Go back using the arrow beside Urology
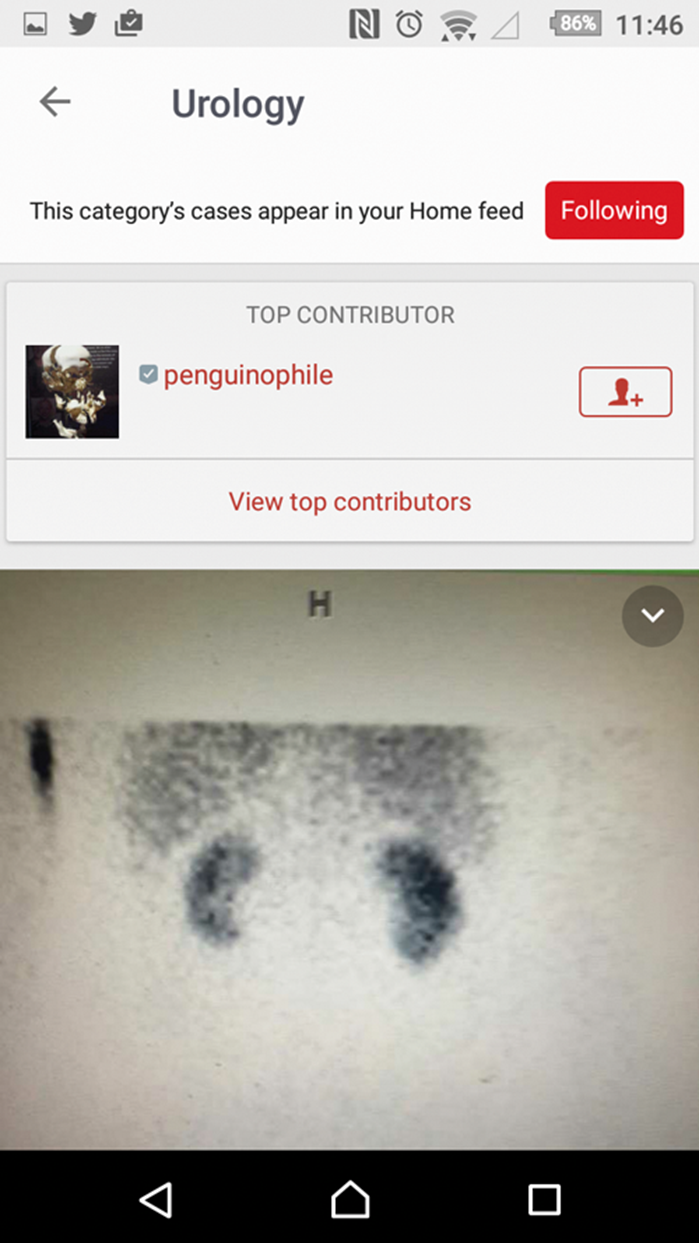This screenshot has width=699, height=1243. [x=55, y=102]
